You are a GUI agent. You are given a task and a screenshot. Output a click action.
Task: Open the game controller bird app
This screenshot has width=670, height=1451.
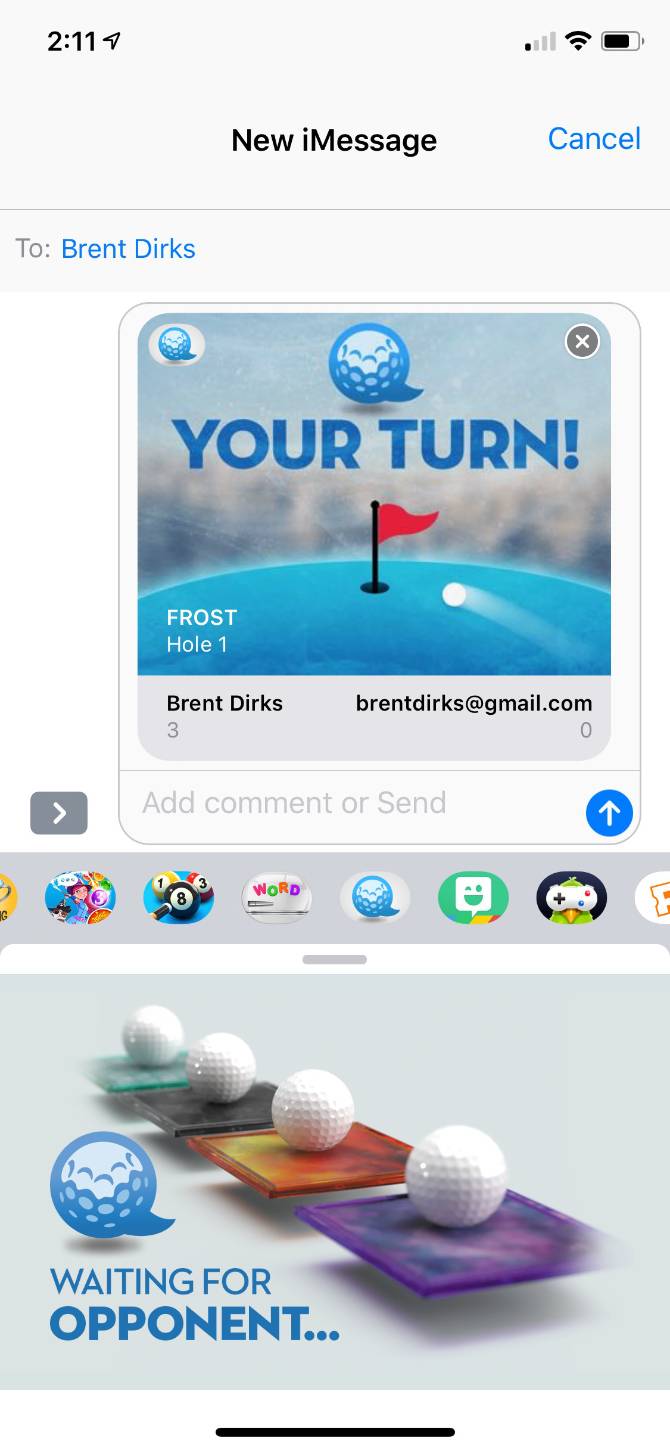pyautogui.click(x=571, y=896)
